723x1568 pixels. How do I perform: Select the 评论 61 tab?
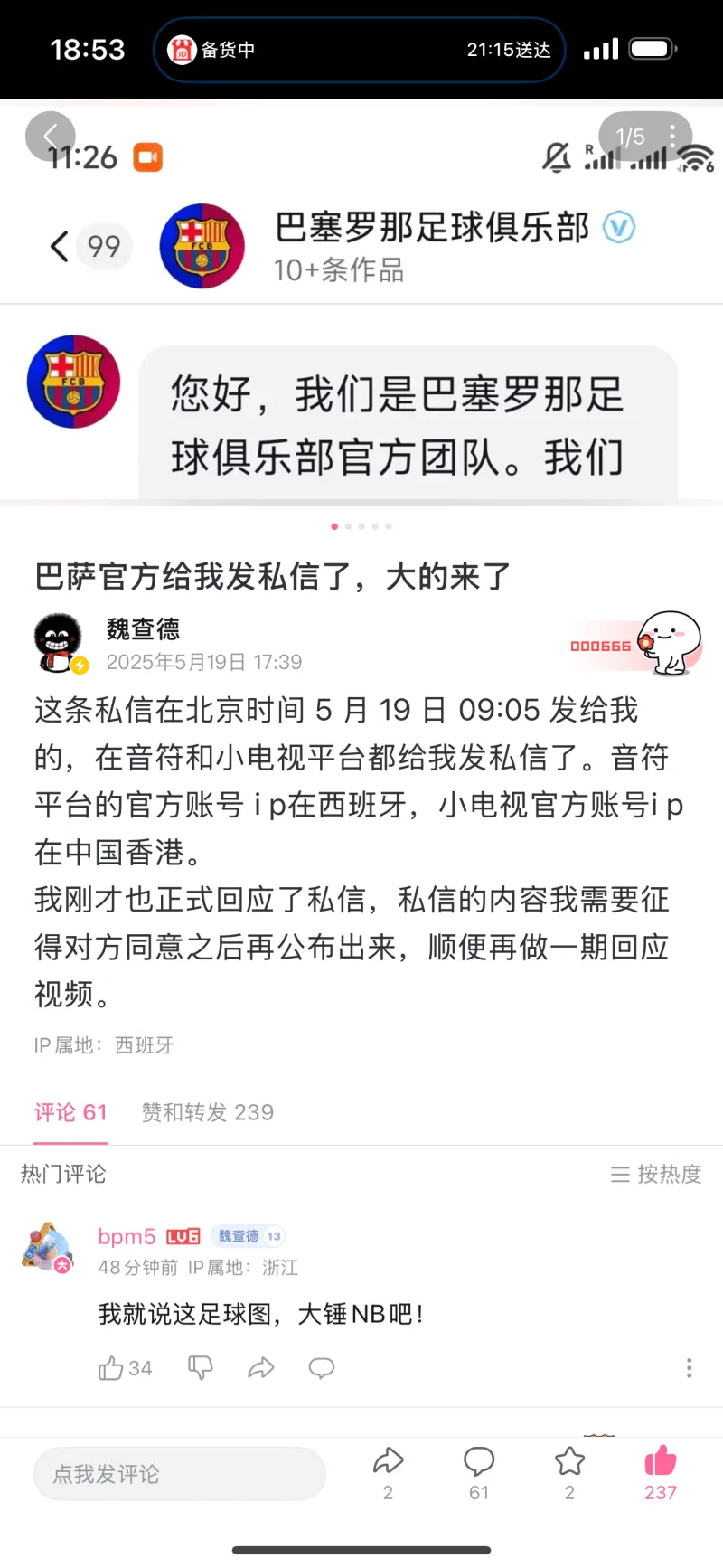tap(70, 1112)
